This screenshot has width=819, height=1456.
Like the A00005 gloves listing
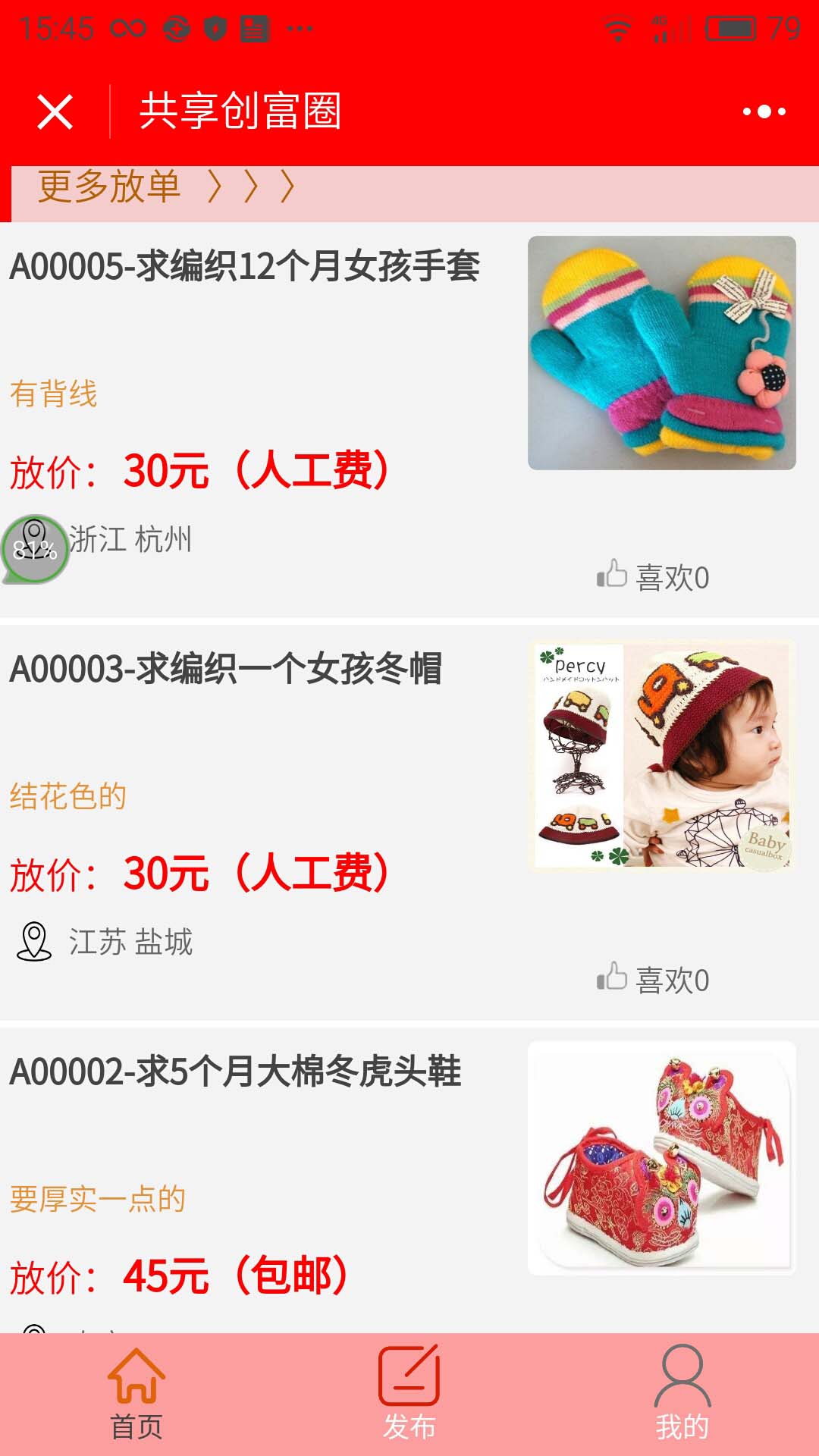653,576
